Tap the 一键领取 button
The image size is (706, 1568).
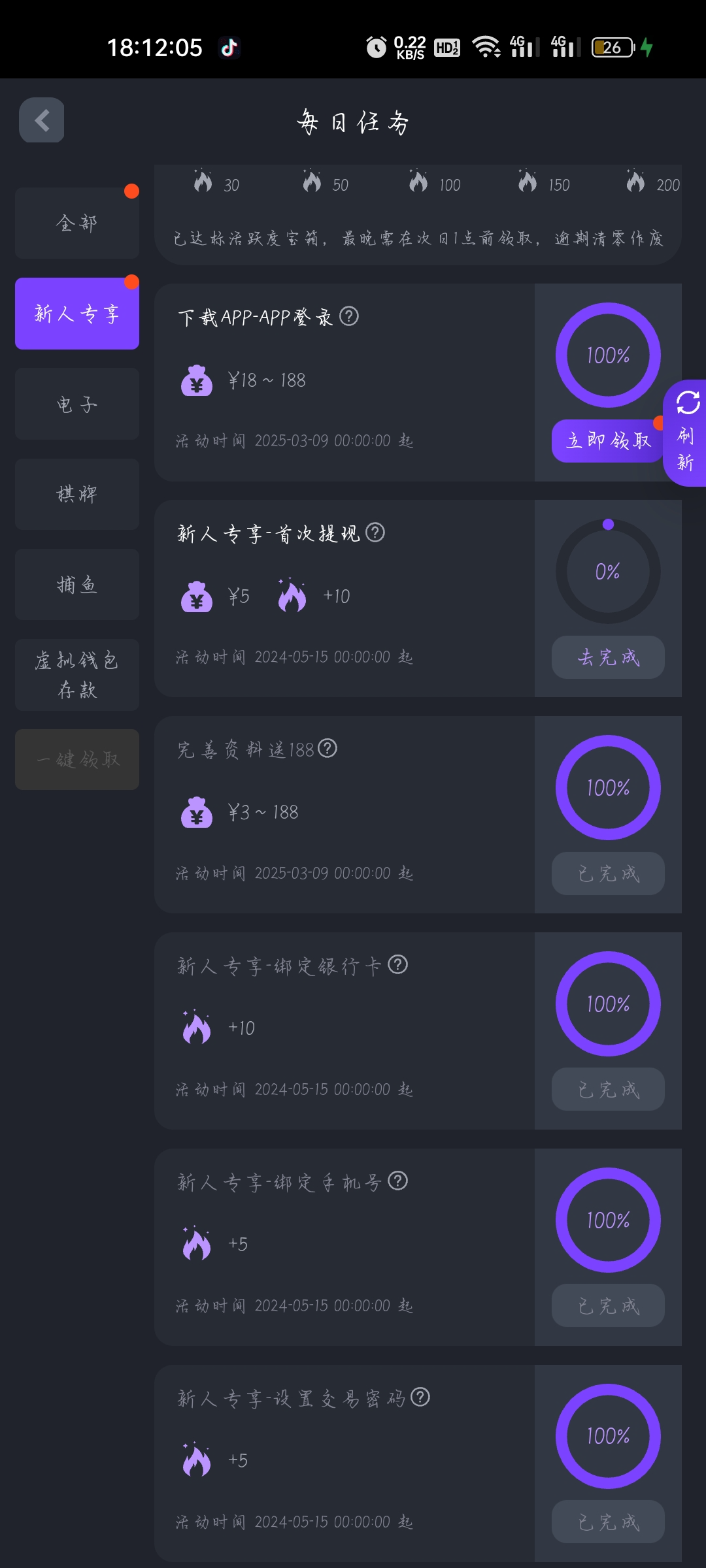pos(77,759)
